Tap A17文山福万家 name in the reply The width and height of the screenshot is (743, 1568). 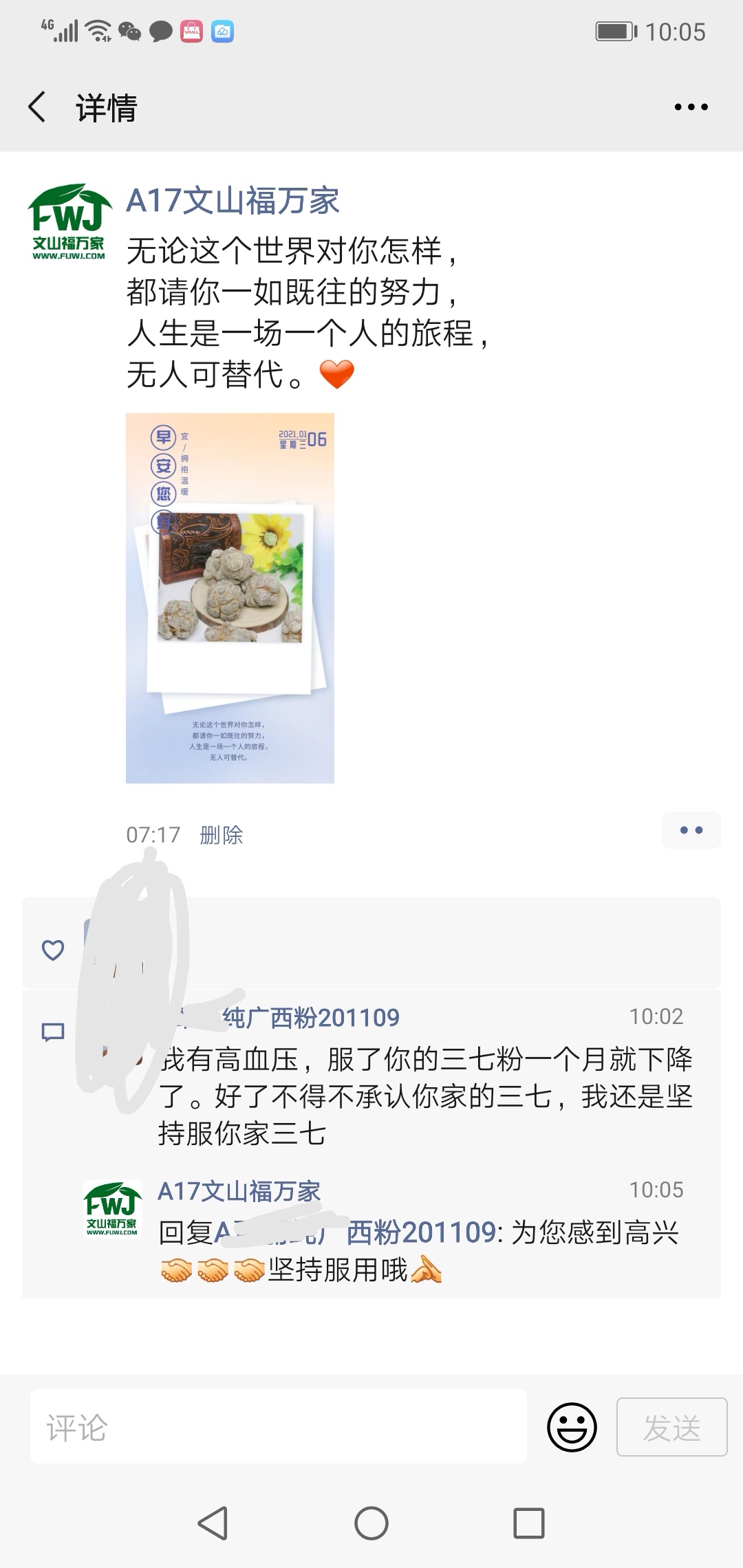(239, 1191)
